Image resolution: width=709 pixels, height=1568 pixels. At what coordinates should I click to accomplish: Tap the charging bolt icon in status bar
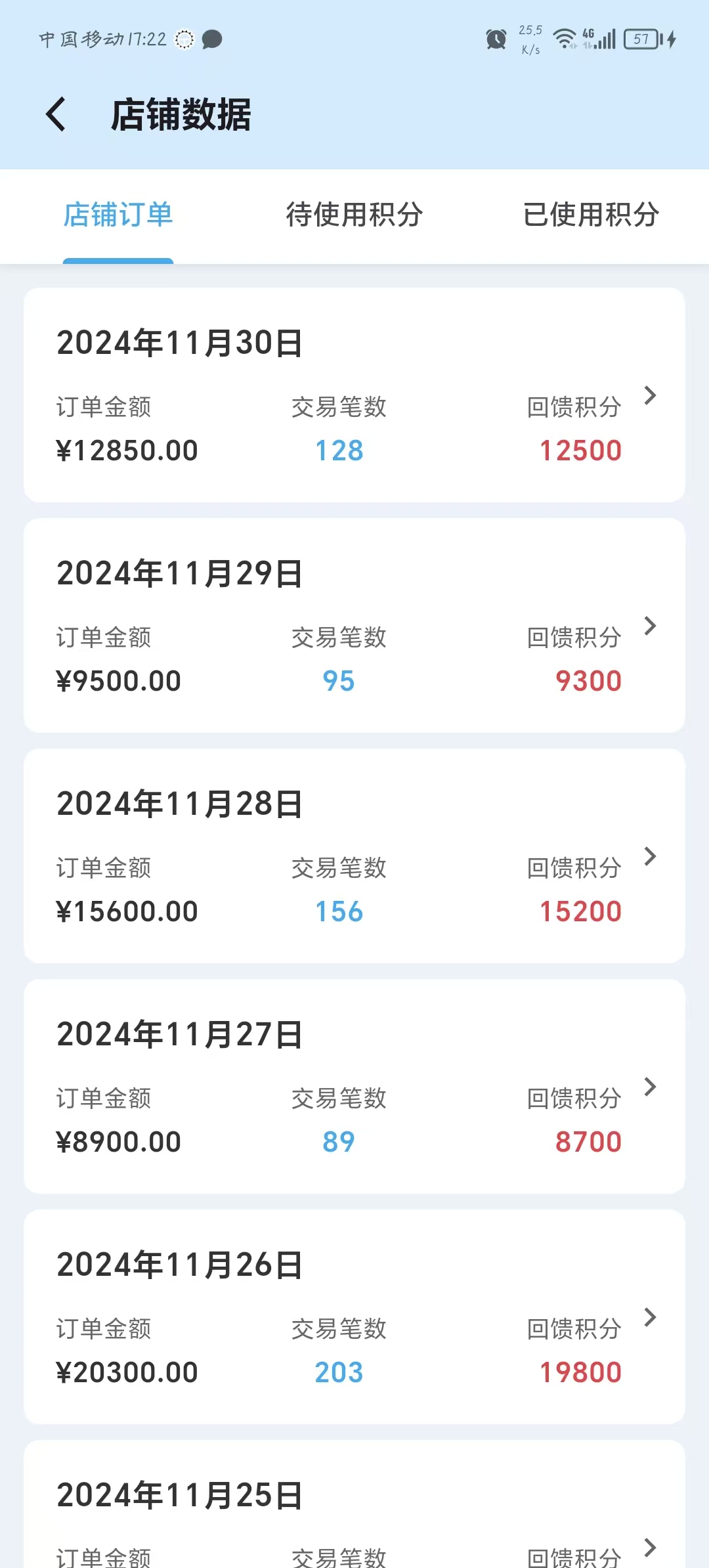(670, 39)
